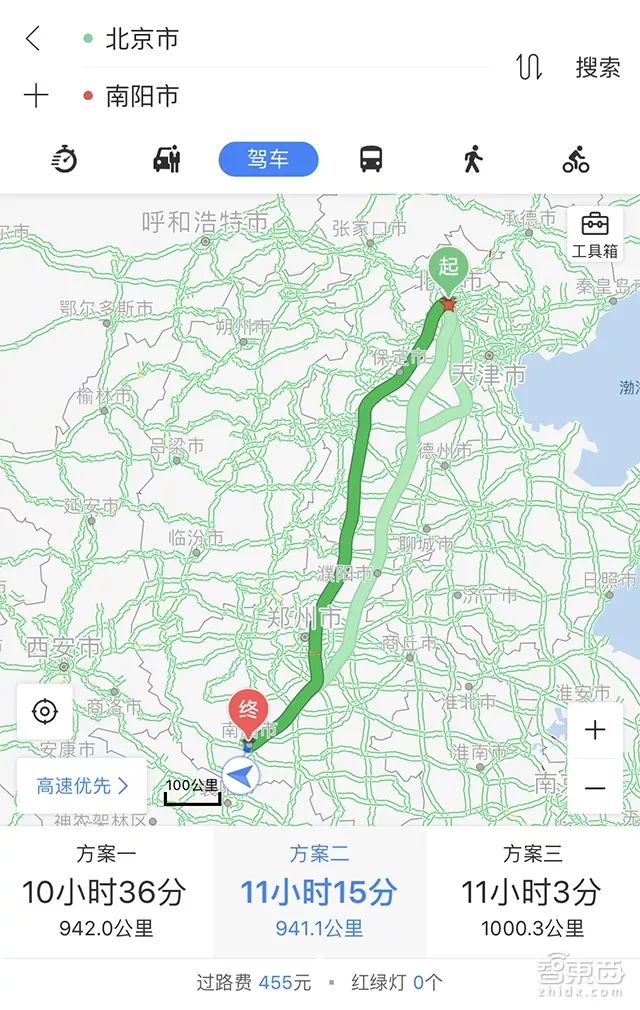Switch to cycling mode
Screen dimensions: 640x1010
pyautogui.click(x=576, y=159)
